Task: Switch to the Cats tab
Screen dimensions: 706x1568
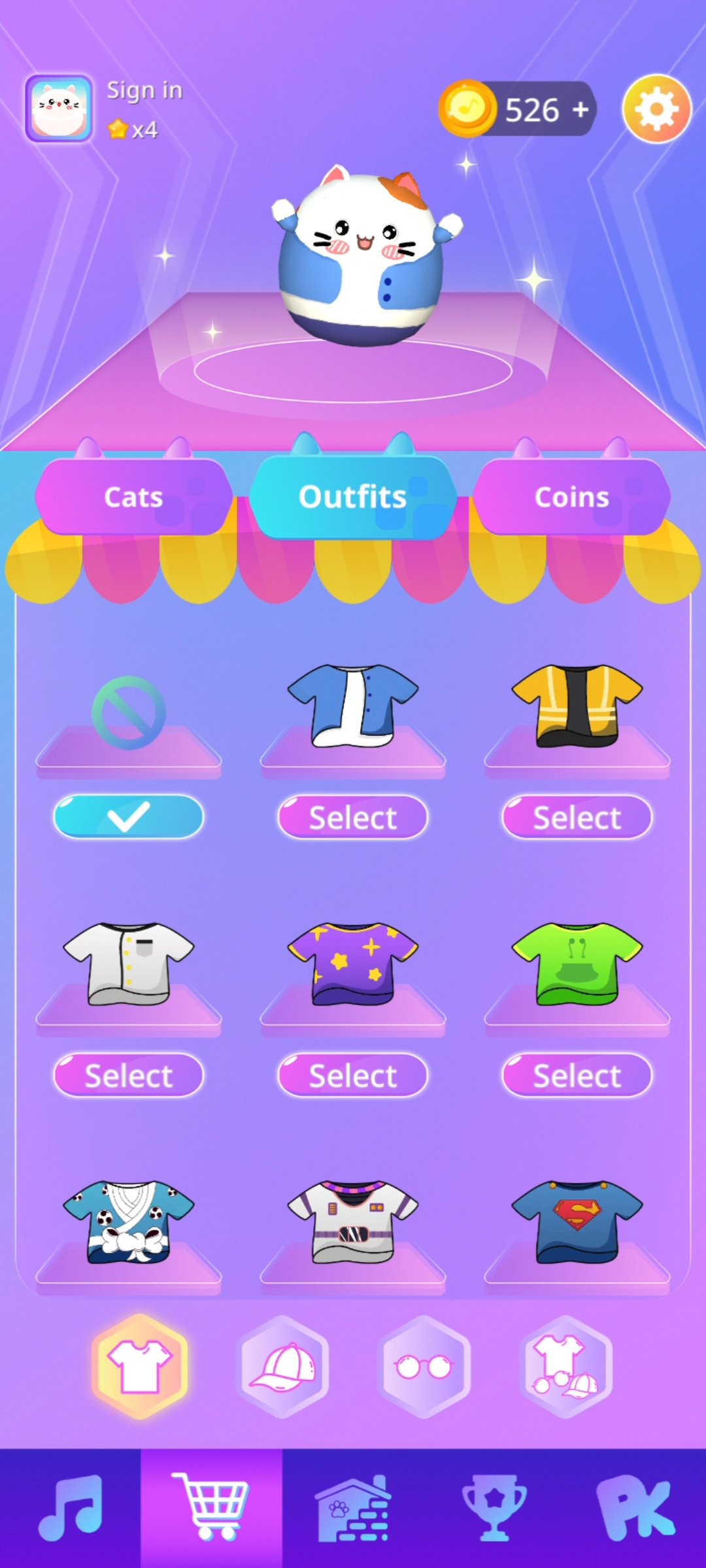Action: pos(133,497)
